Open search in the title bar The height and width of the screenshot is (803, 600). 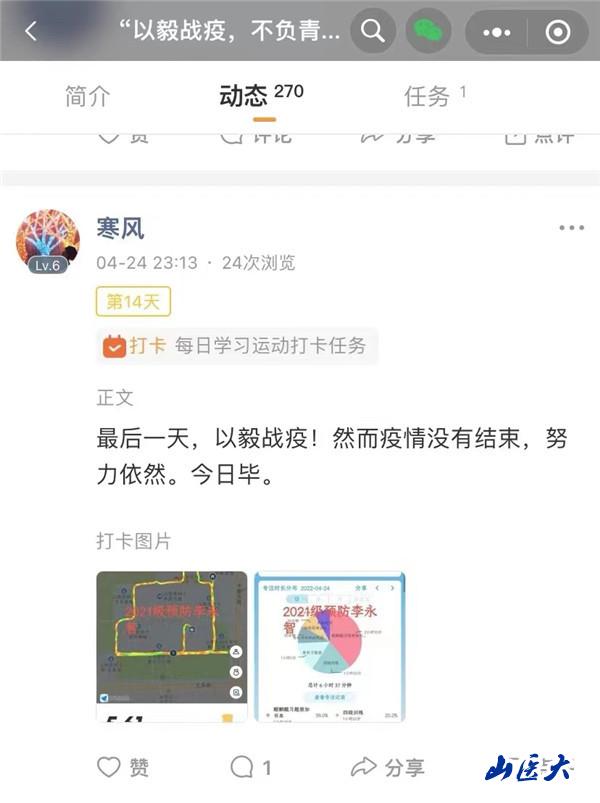click(373, 31)
